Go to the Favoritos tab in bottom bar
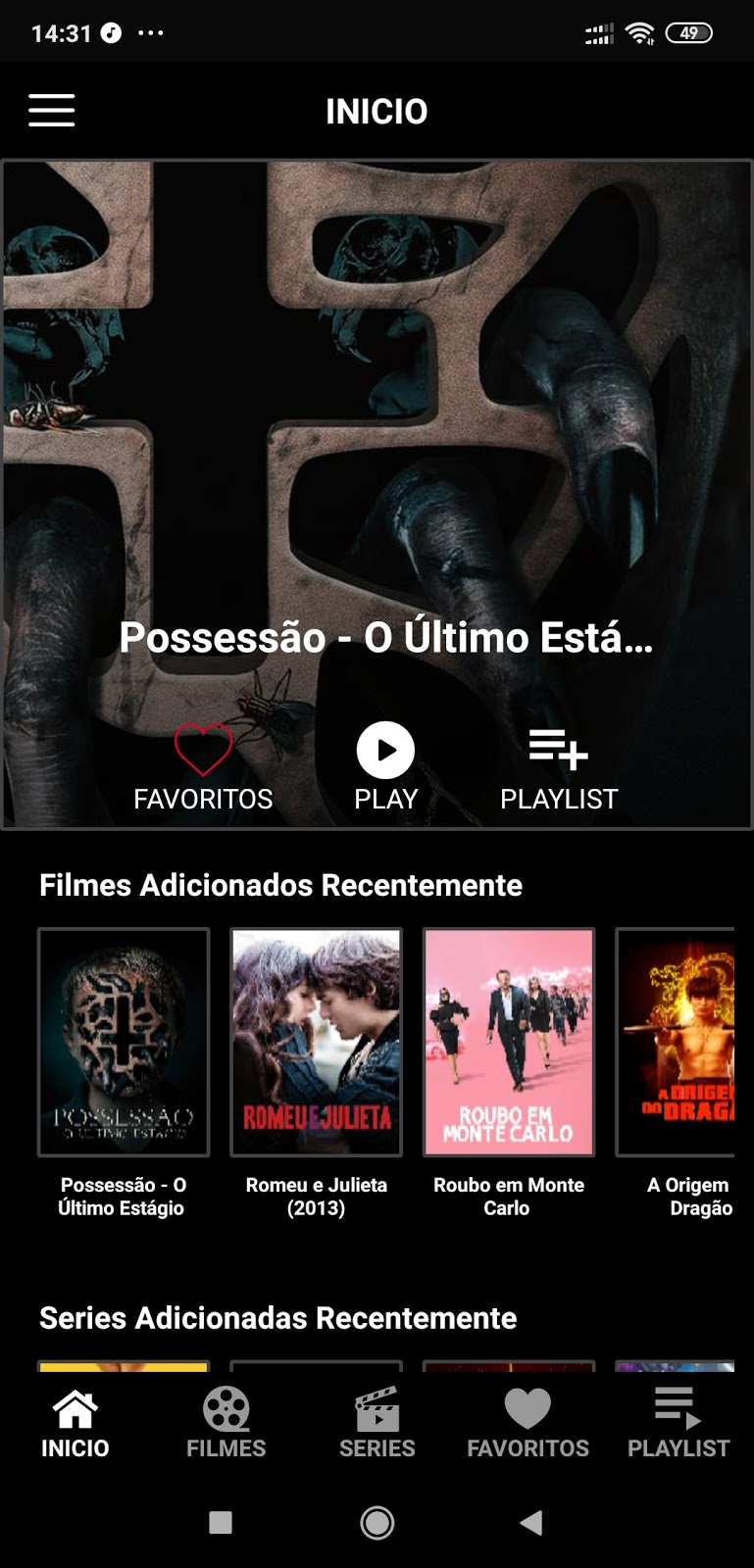 (x=528, y=1423)
